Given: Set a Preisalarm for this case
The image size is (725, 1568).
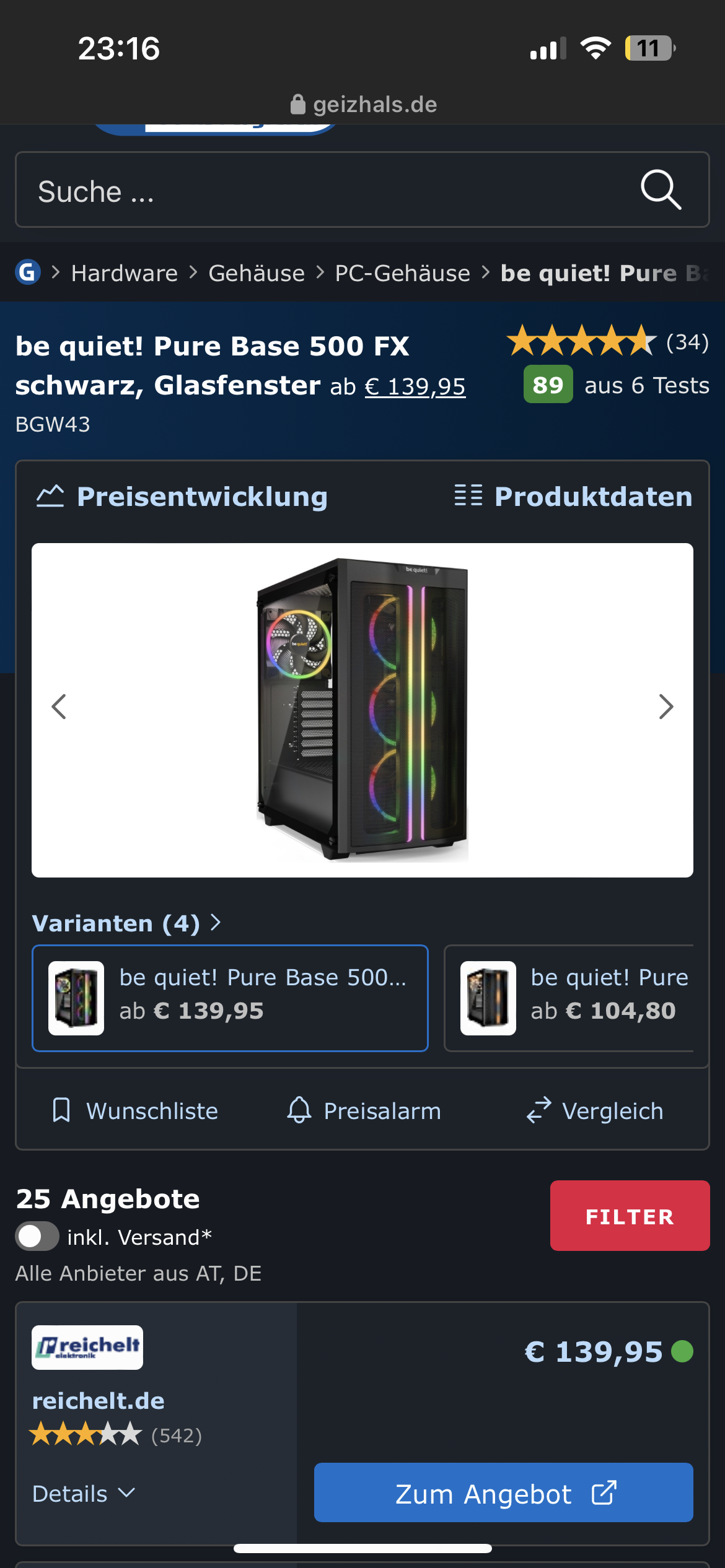Looking at the screenshot, I should (364, 1111).
